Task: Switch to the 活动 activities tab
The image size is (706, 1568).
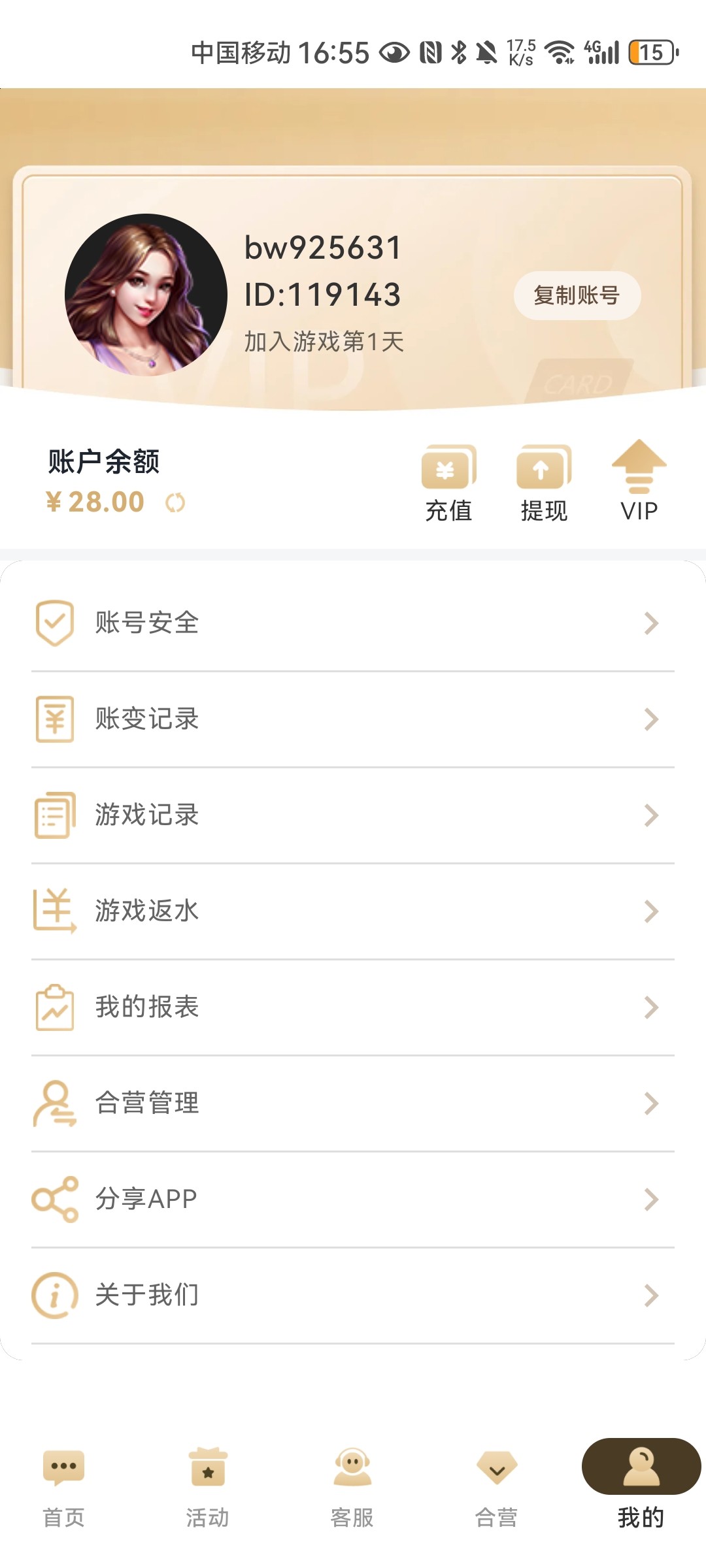Action: click(x=208, y=1486)
